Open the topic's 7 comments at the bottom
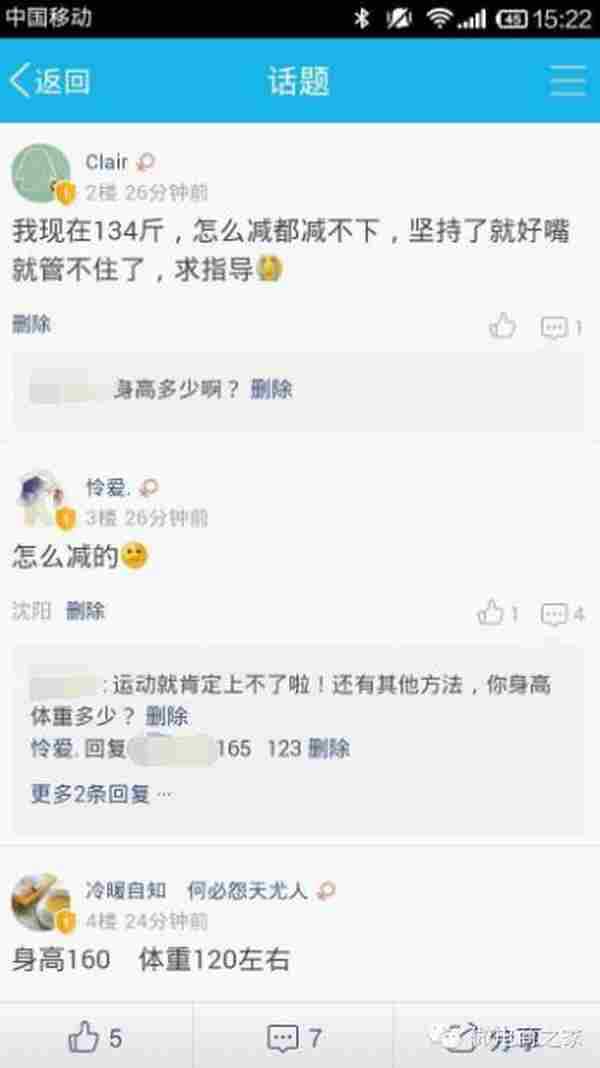 (294, 1038)
